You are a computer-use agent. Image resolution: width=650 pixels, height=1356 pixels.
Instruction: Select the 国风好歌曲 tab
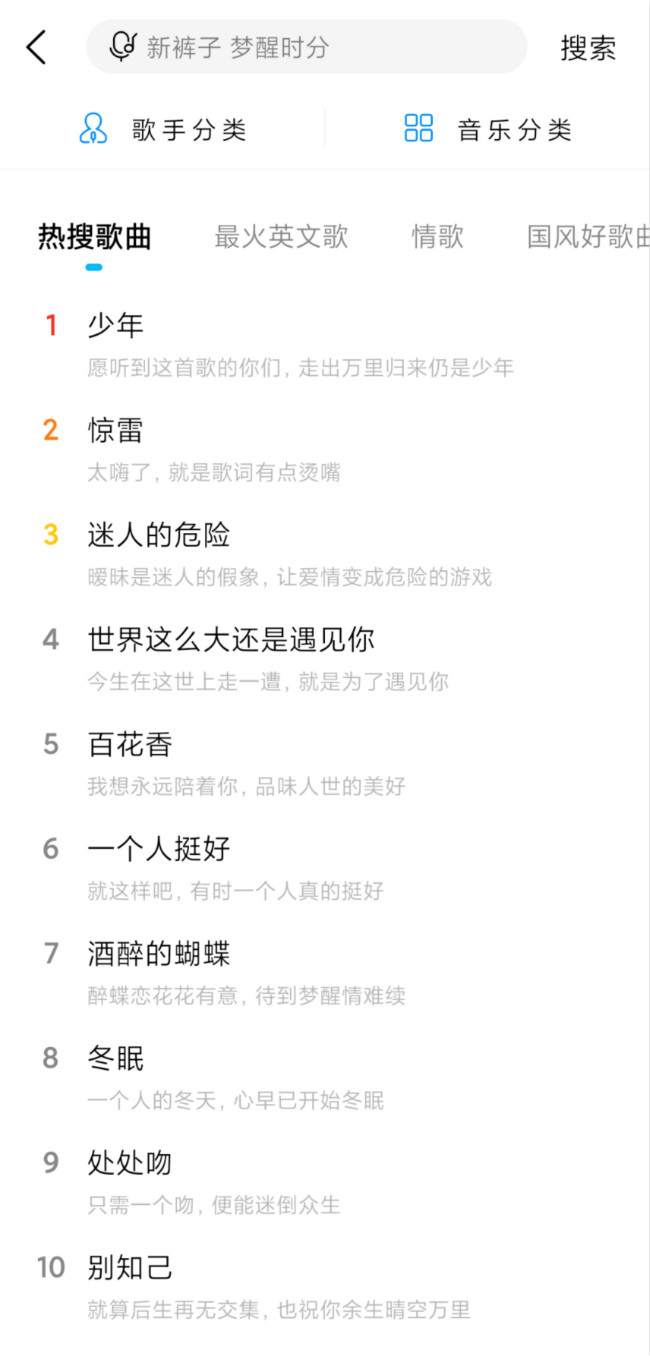tap(588, 237)
